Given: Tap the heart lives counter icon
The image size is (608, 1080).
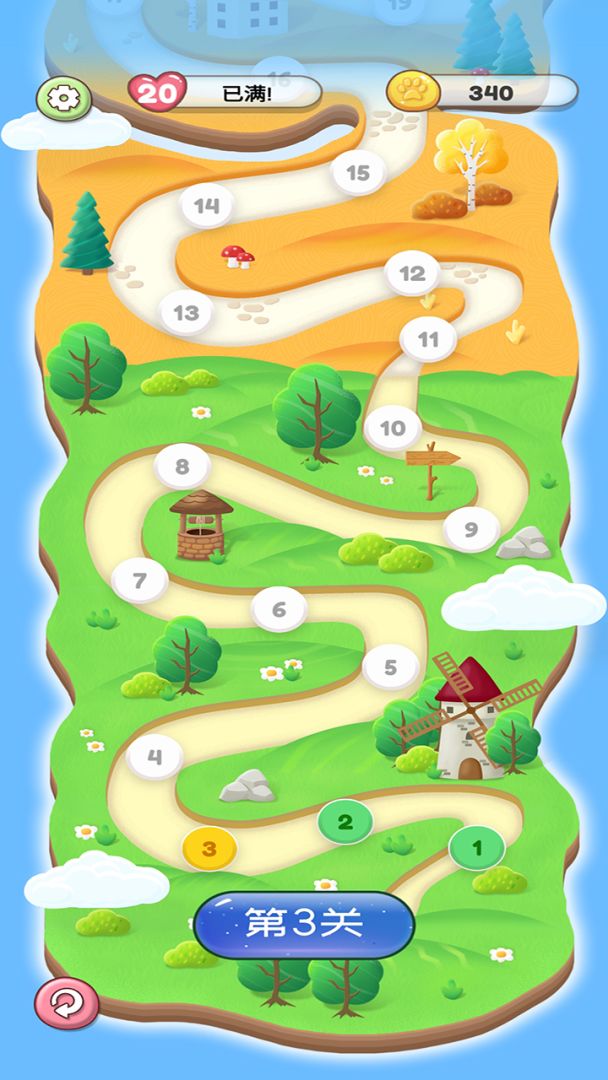Looking at the screenshot, I should click(157, 93).
